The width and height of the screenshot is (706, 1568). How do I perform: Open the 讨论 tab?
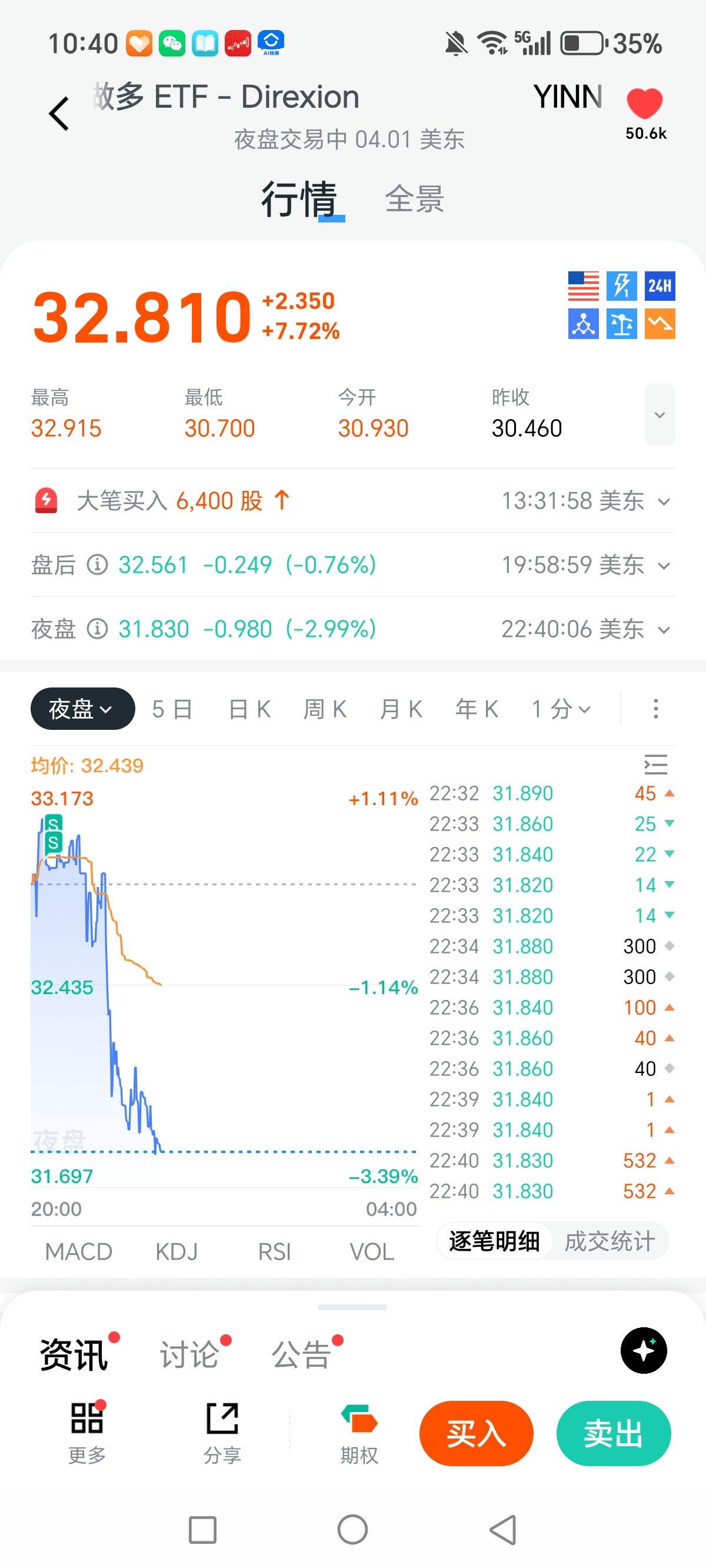tap(189, 1355)
